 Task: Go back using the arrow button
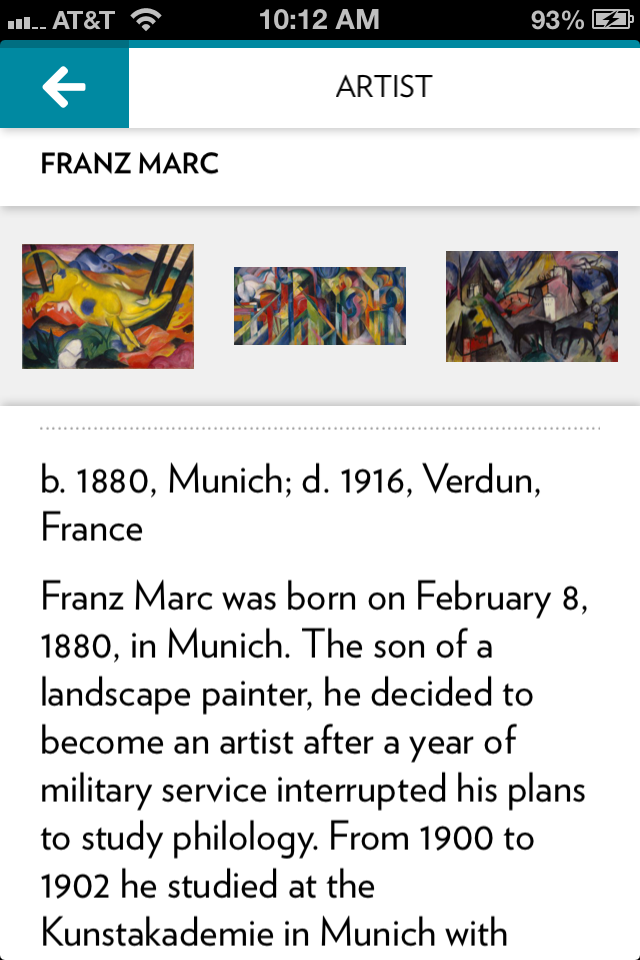[64, 88]
